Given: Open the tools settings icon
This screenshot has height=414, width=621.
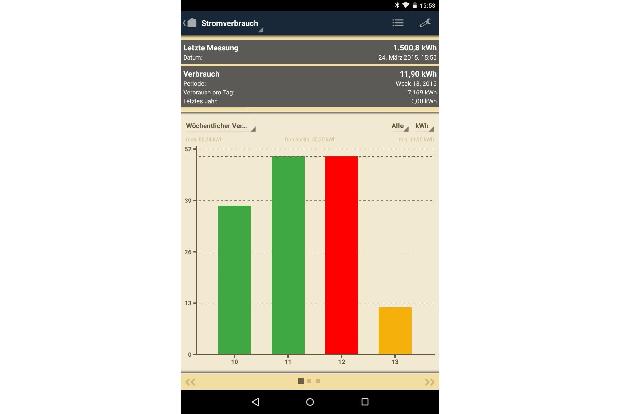Looking at the screenshot, I should 425,23.
